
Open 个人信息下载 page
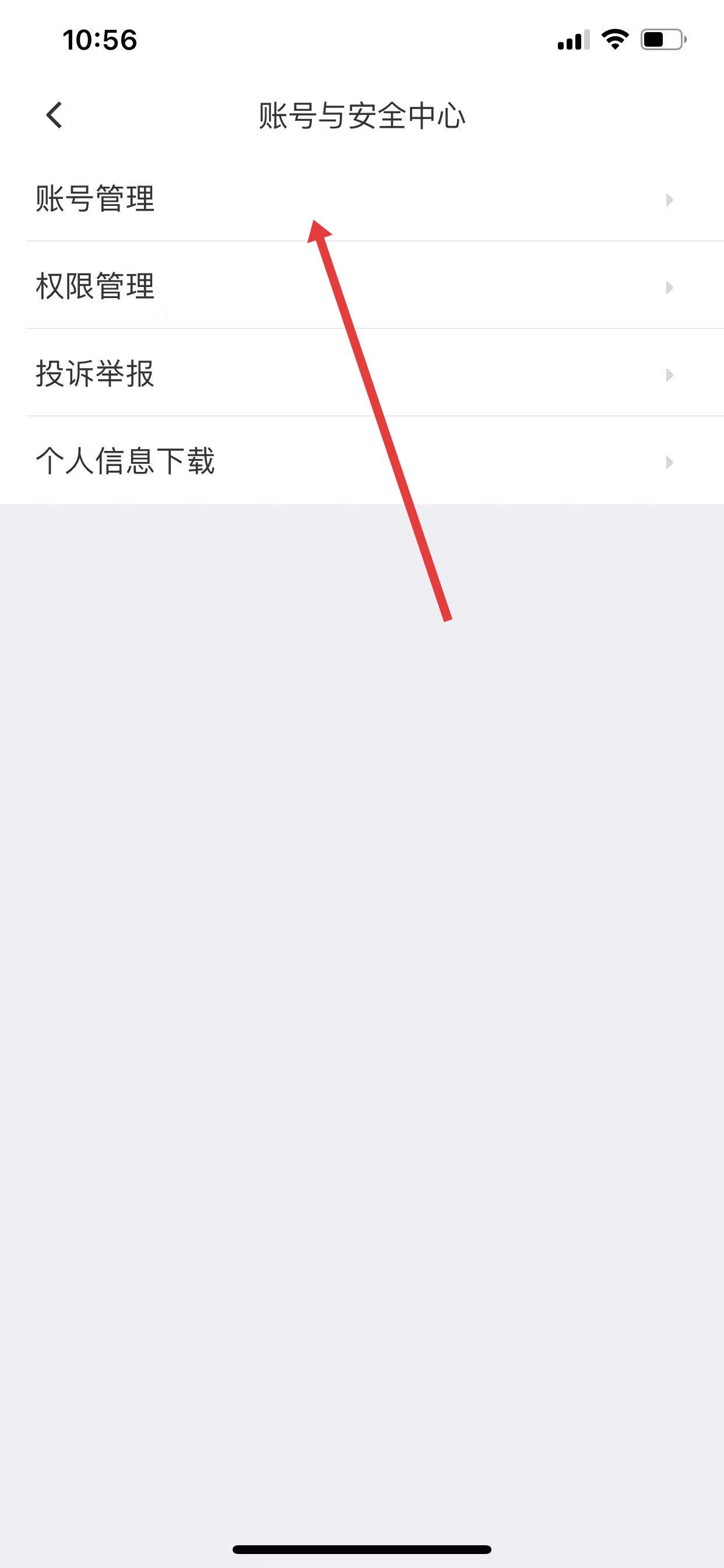pos(125,461)
